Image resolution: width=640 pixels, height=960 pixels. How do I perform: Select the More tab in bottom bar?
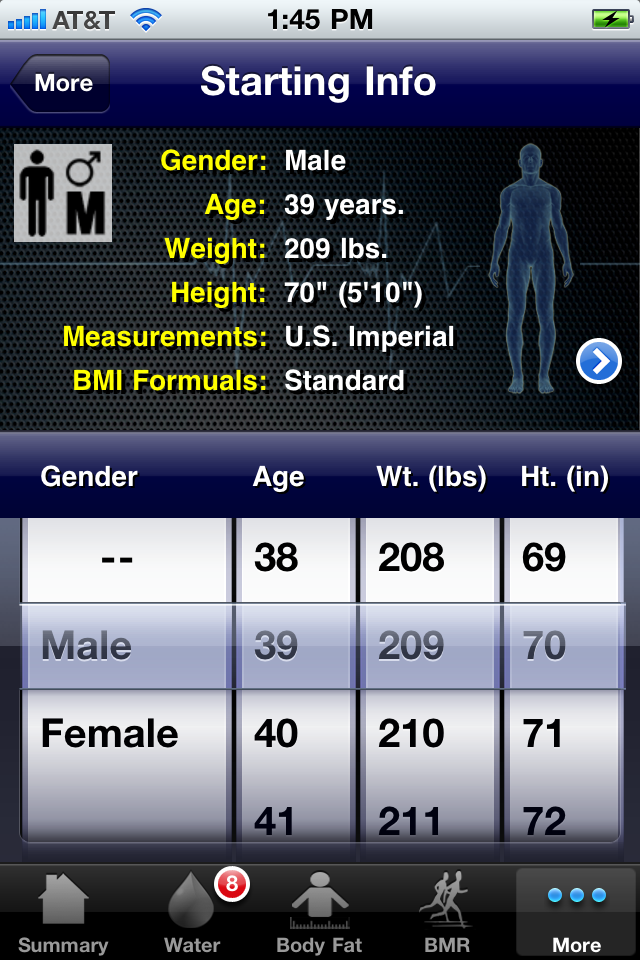click(x=576, y=913)
